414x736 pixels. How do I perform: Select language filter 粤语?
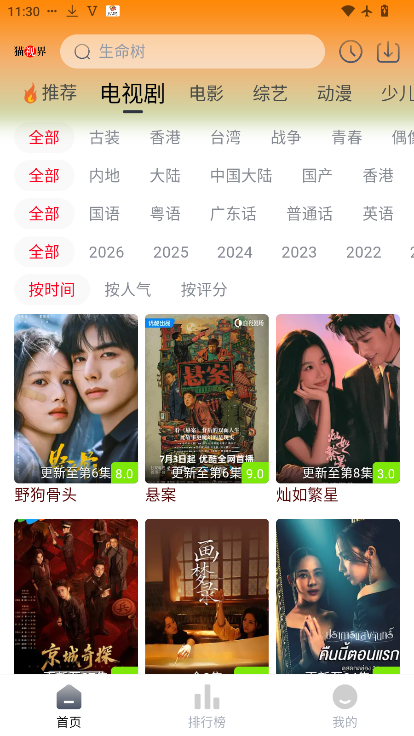pos(165,214)
